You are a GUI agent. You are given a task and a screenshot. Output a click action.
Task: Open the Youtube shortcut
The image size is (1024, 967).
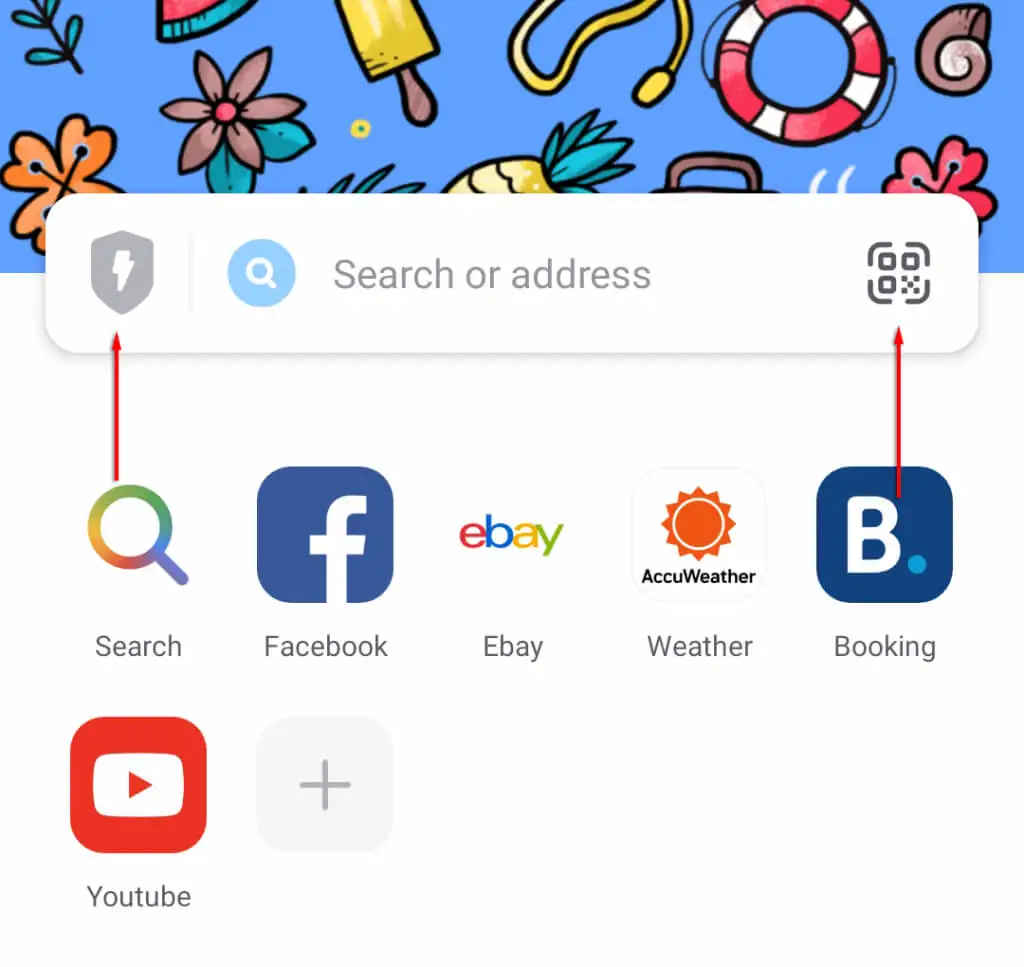click(138, 784)
